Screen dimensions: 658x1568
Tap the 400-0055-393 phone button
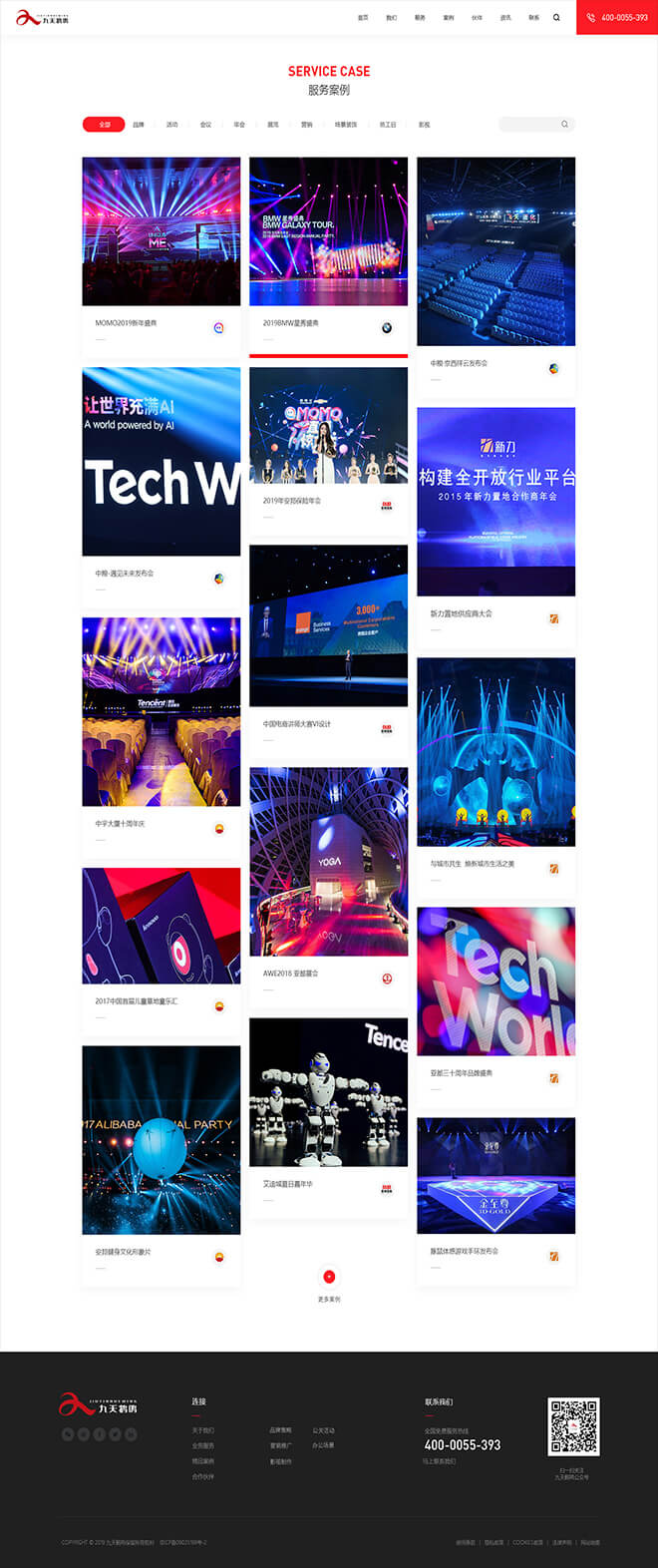pyautogui.click(x=617, y=17)
